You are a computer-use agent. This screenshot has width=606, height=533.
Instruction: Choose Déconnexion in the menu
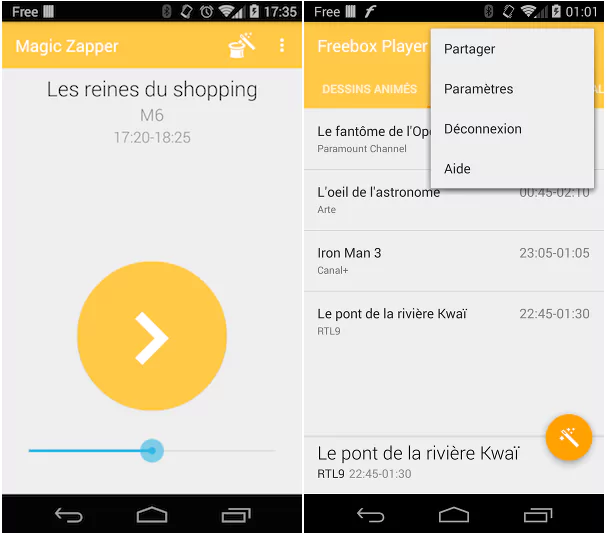[483, 129]
